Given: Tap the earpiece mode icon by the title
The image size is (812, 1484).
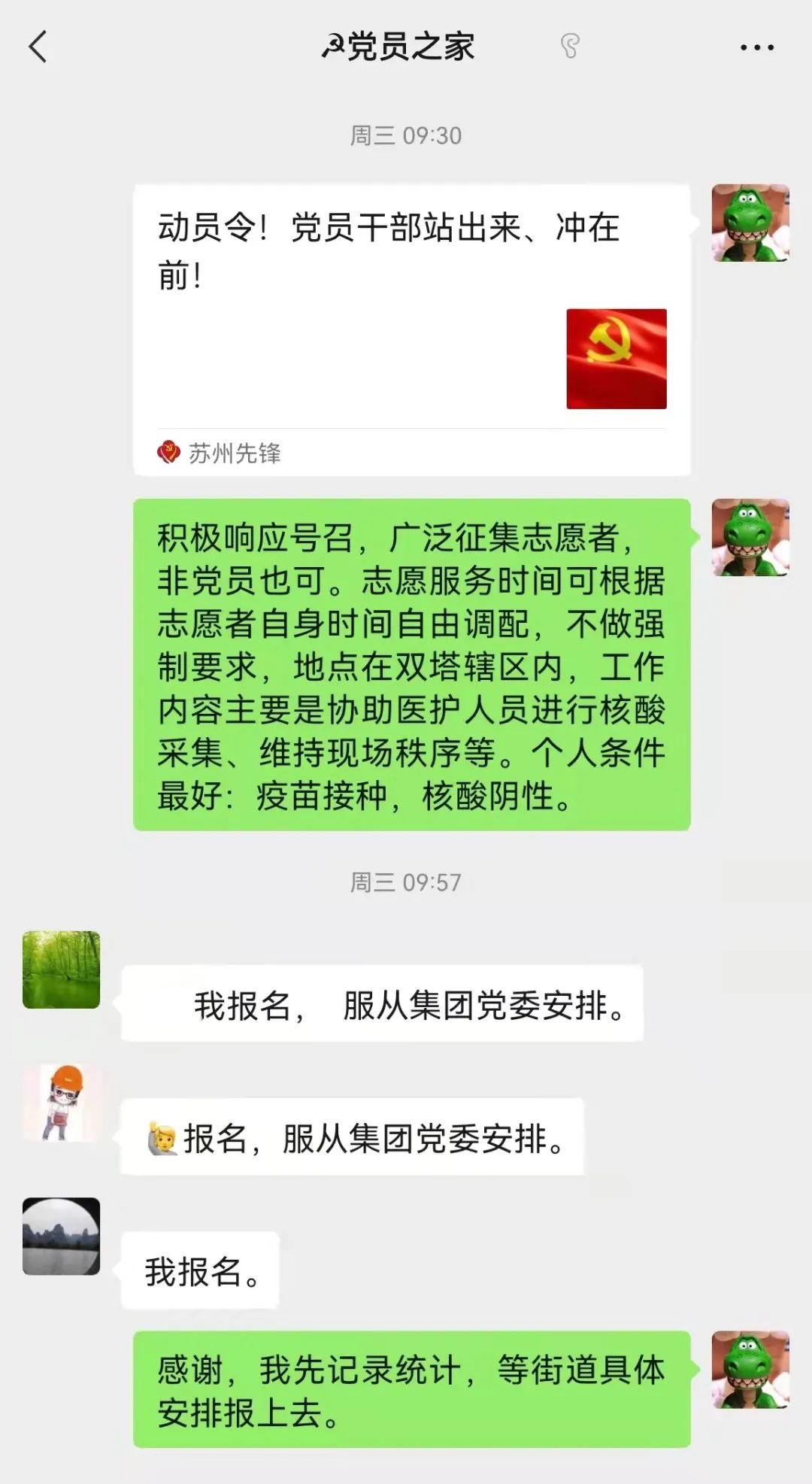Looking at the screenshot, I should (x=570, y=47).
